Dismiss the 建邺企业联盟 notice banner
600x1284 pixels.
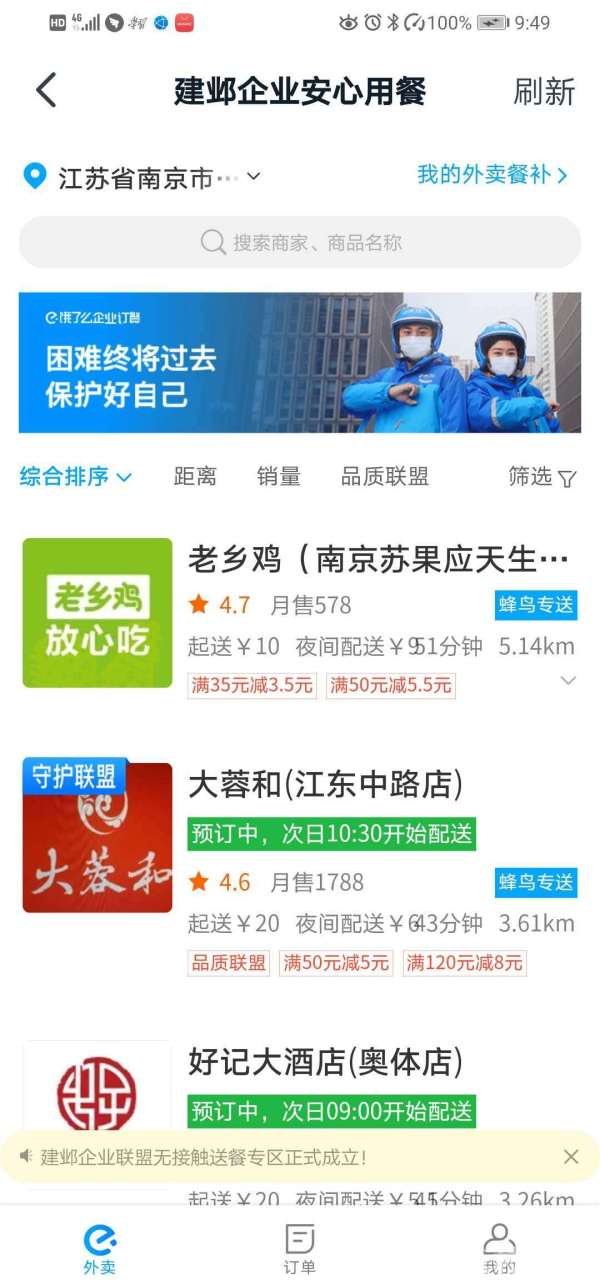(571, 1157)
